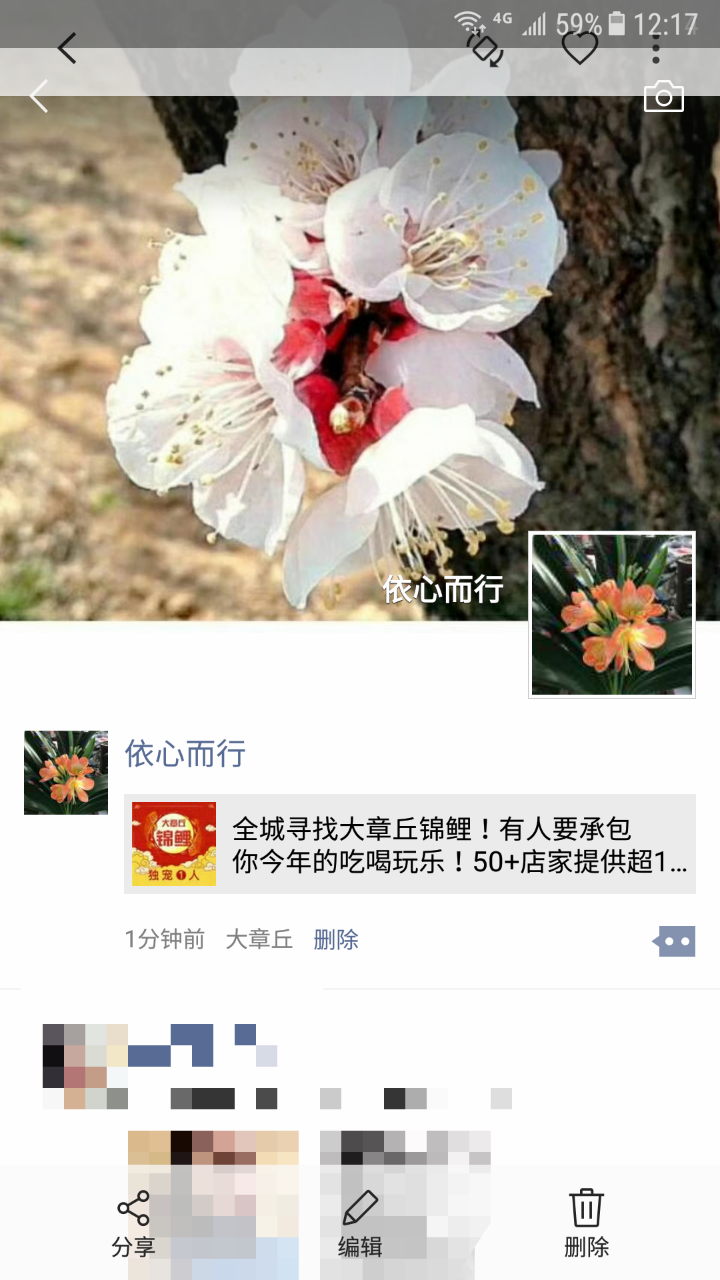720x1280 pixels.
Task: Open the profile avatar on the cover
Action: click(611, 614)
